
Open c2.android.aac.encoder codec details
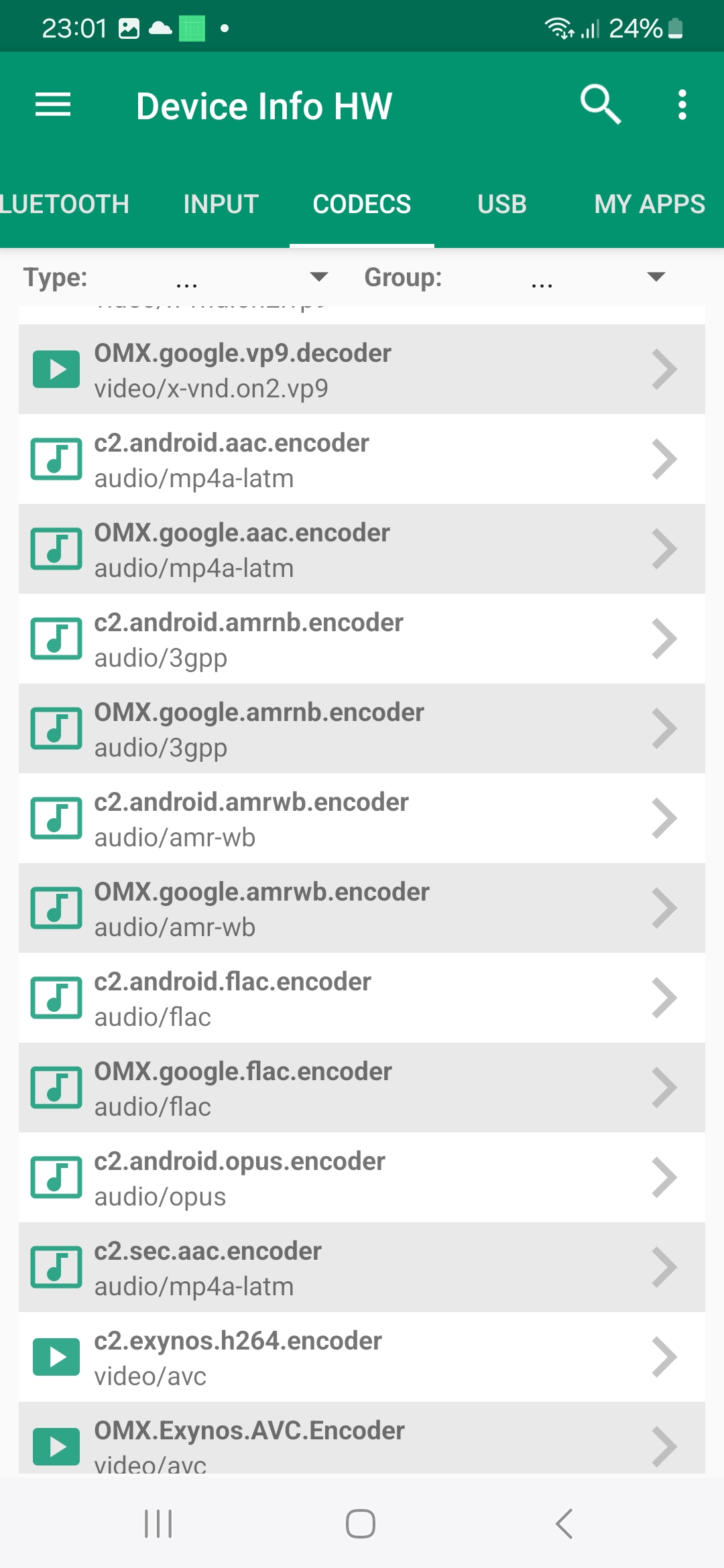362,459
